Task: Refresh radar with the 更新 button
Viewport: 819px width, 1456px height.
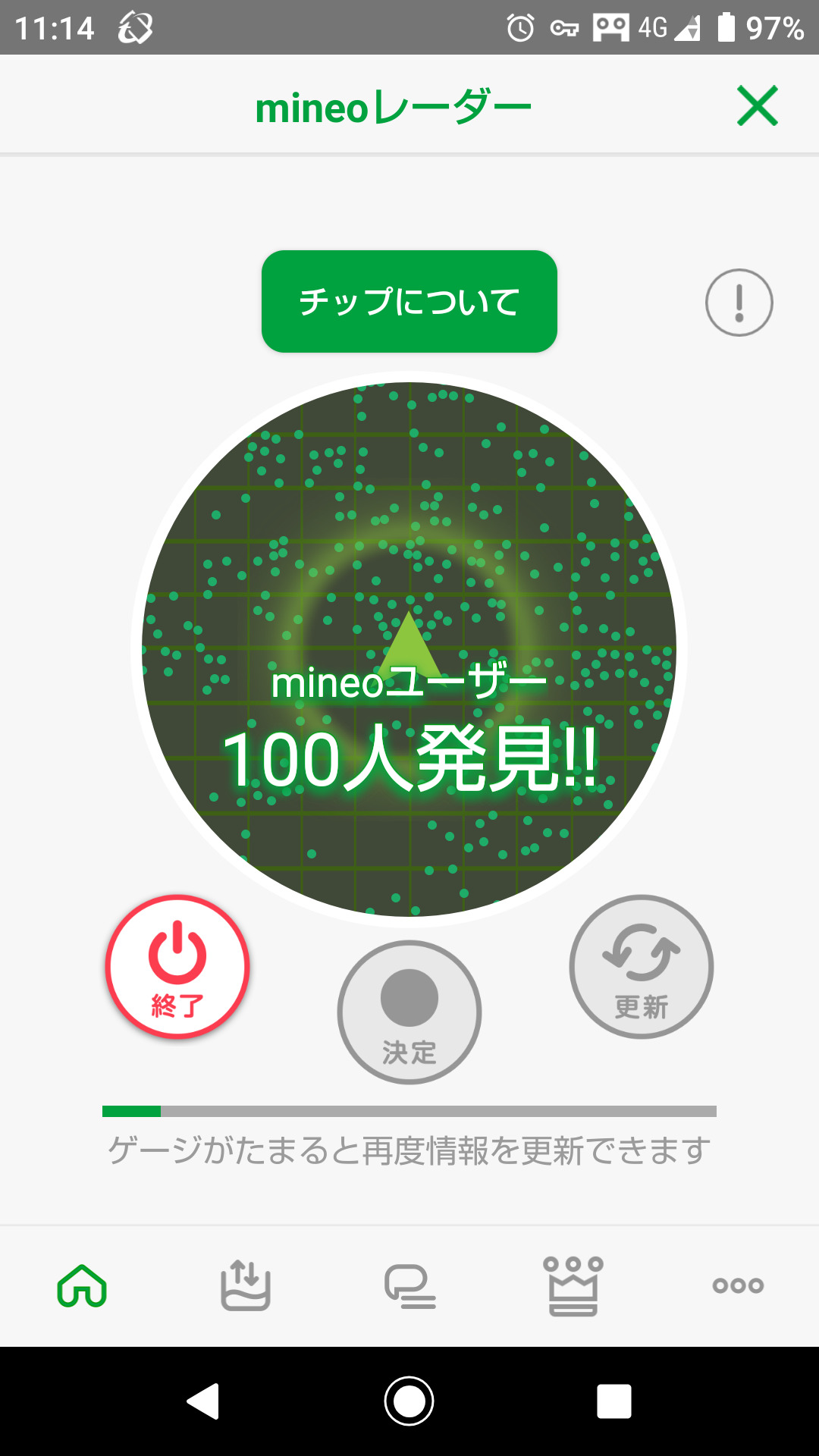Action: (x=641, y=966)
